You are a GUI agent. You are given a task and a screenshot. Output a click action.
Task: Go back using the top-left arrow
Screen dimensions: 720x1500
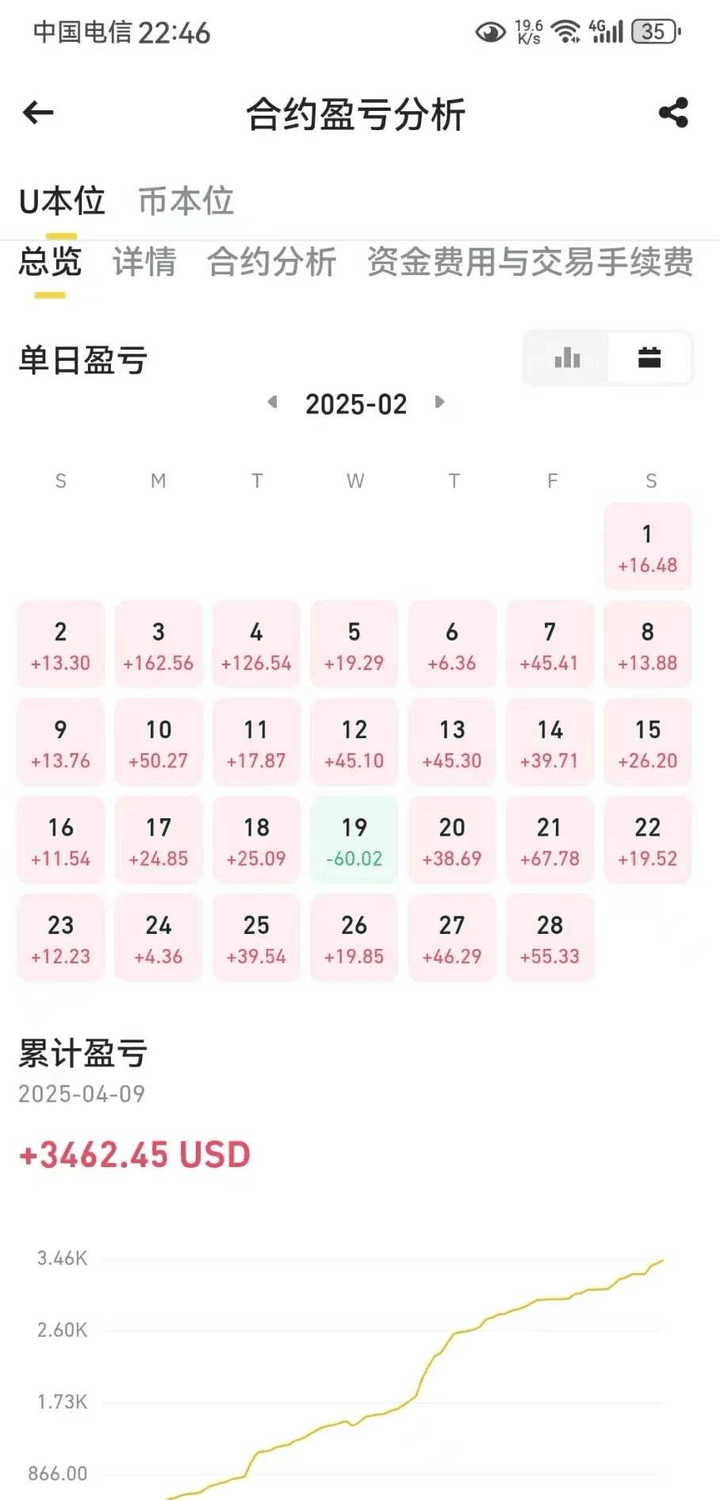click(x=38, y=113)
